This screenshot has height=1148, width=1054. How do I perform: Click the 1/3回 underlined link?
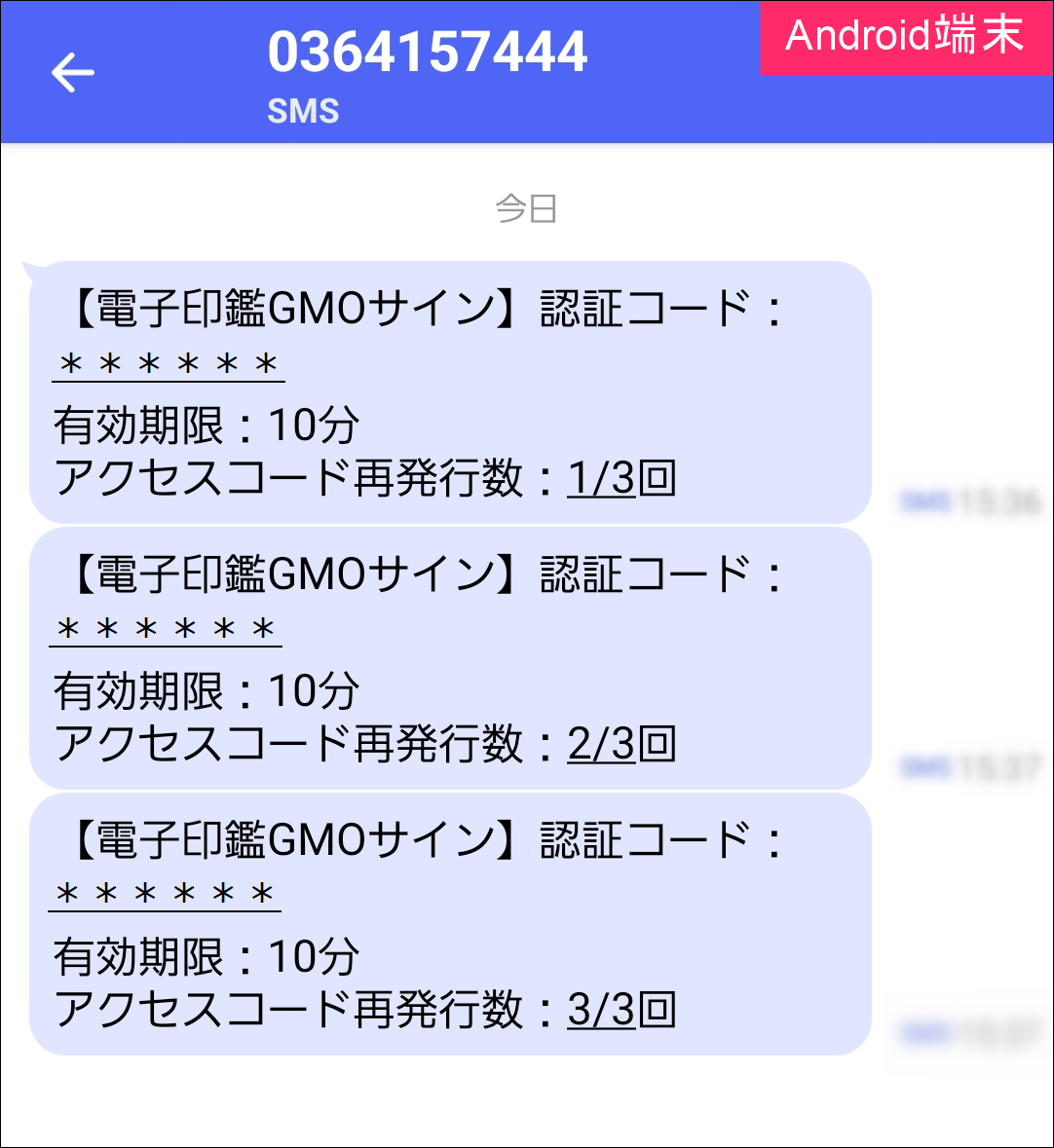[619, 478]
